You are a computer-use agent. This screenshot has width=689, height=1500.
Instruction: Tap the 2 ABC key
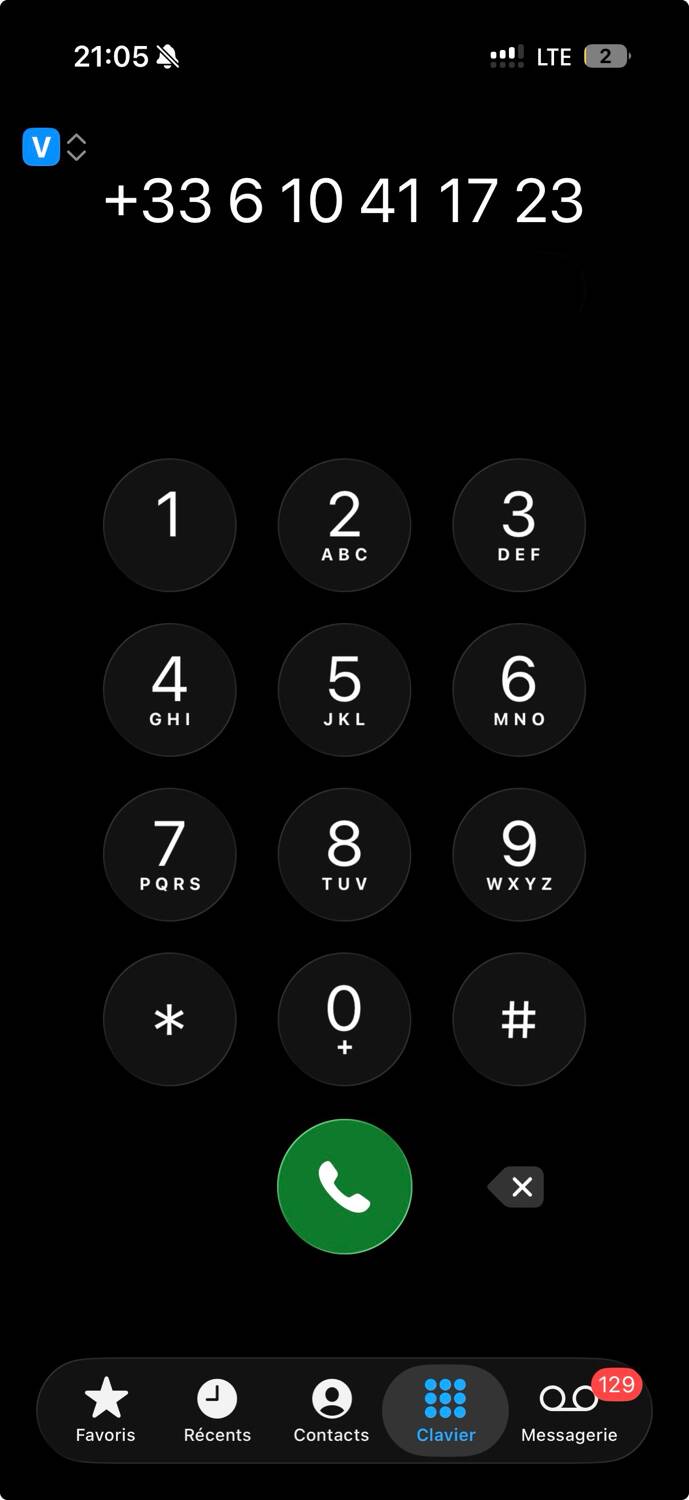tap(344, 525)
